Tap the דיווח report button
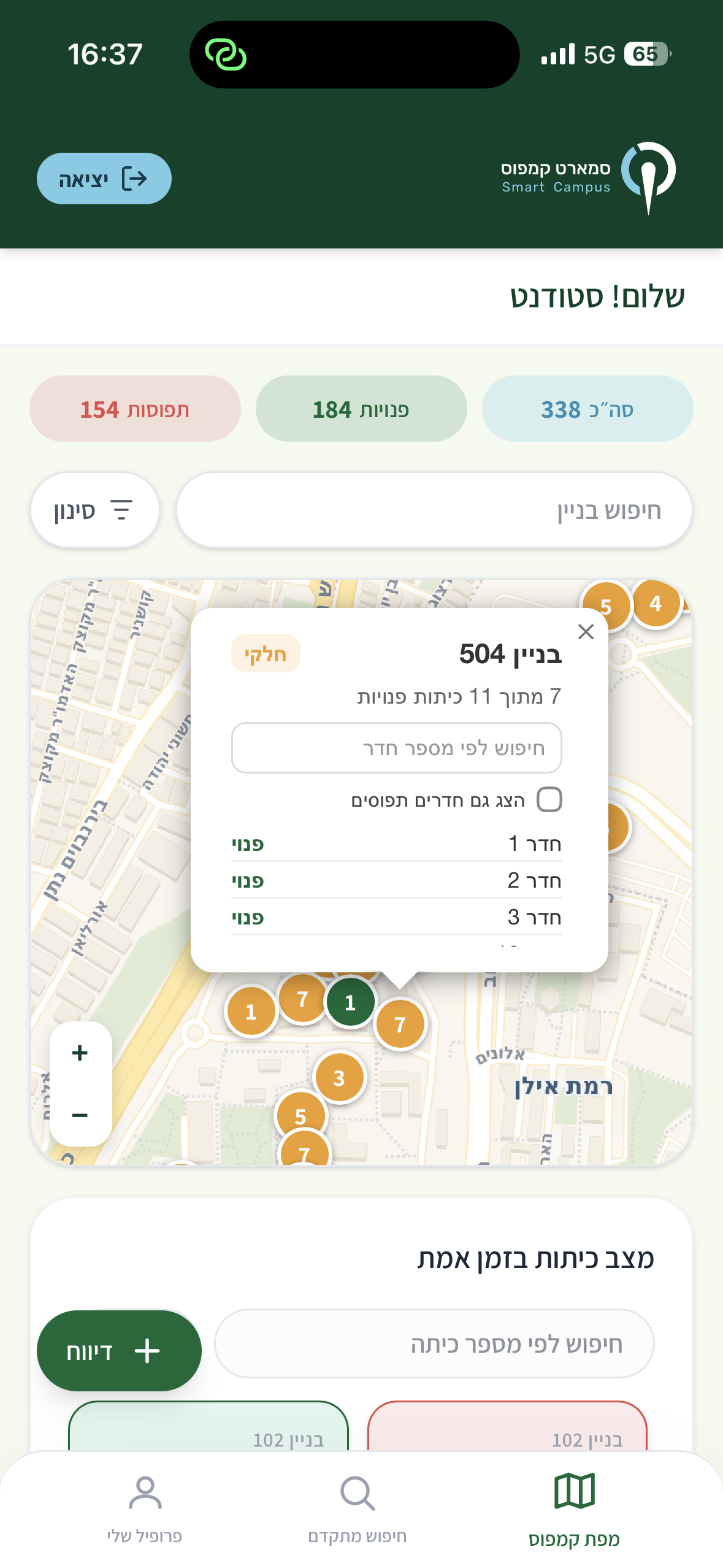 point(119,1351)
